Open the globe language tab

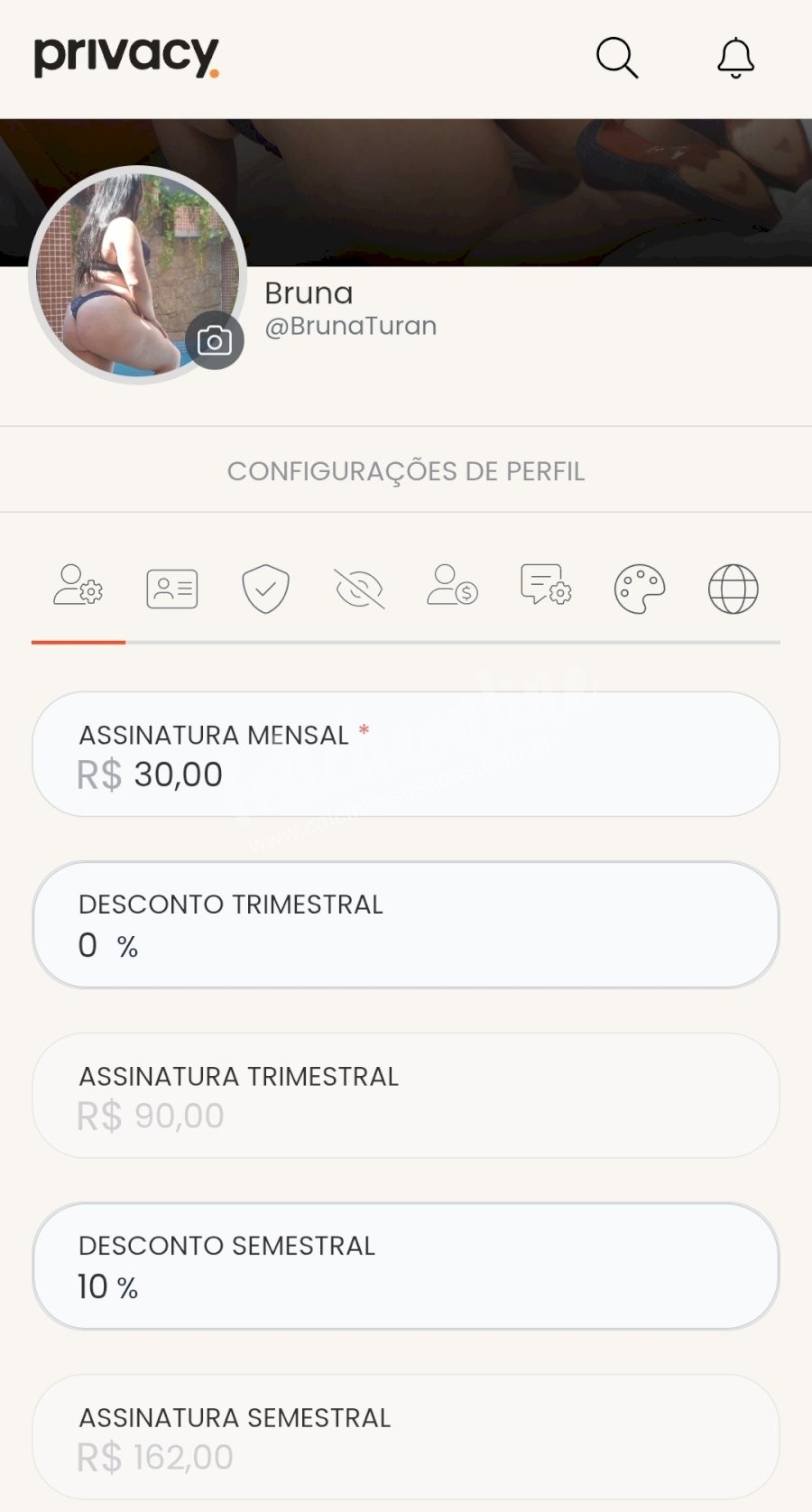[x=734, y=589]
